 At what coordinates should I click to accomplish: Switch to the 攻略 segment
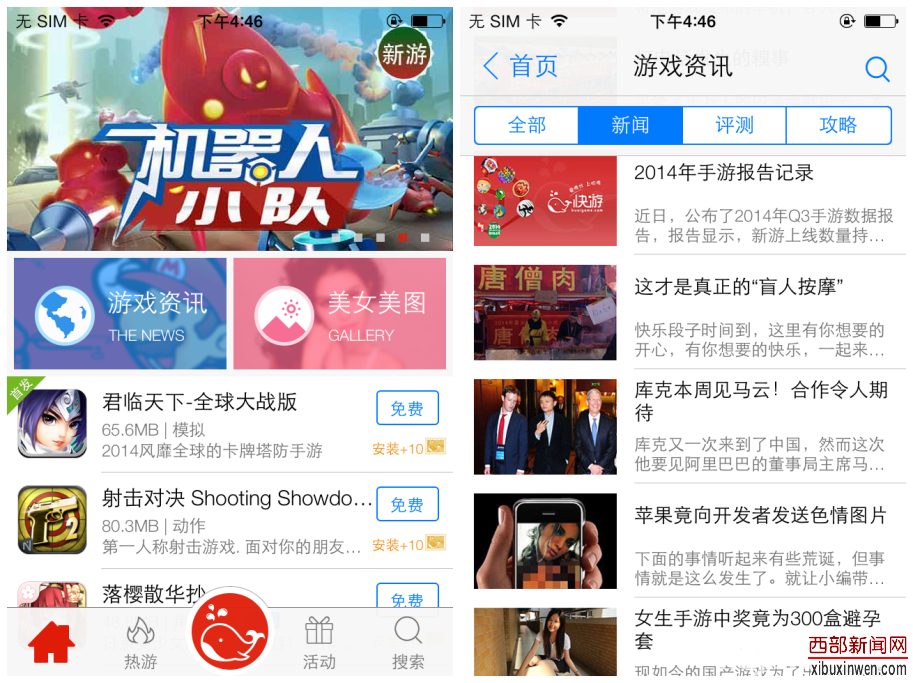pyautogui.click(x=838, y=126)
